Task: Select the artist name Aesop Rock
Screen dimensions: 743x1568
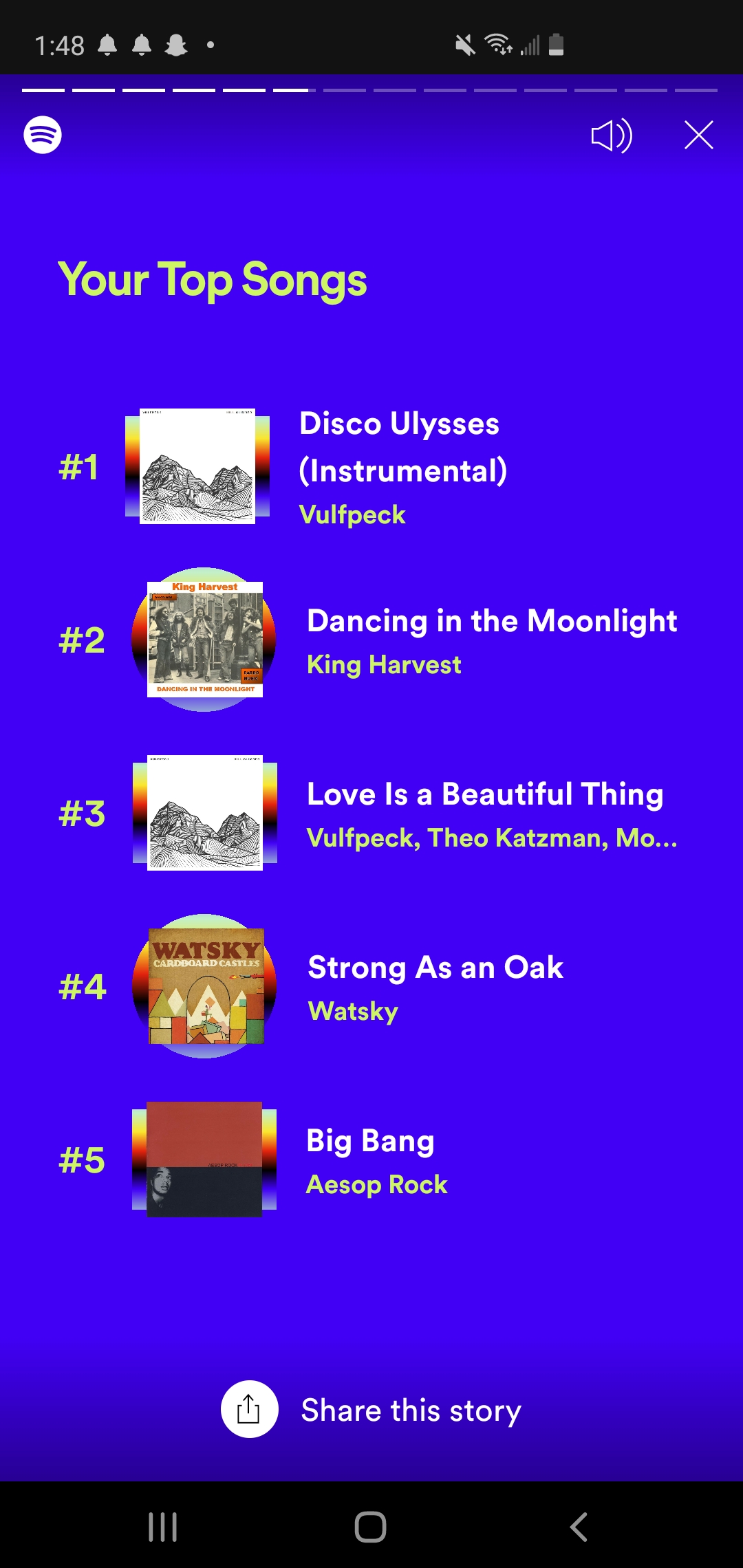Action: point(376,1184)
